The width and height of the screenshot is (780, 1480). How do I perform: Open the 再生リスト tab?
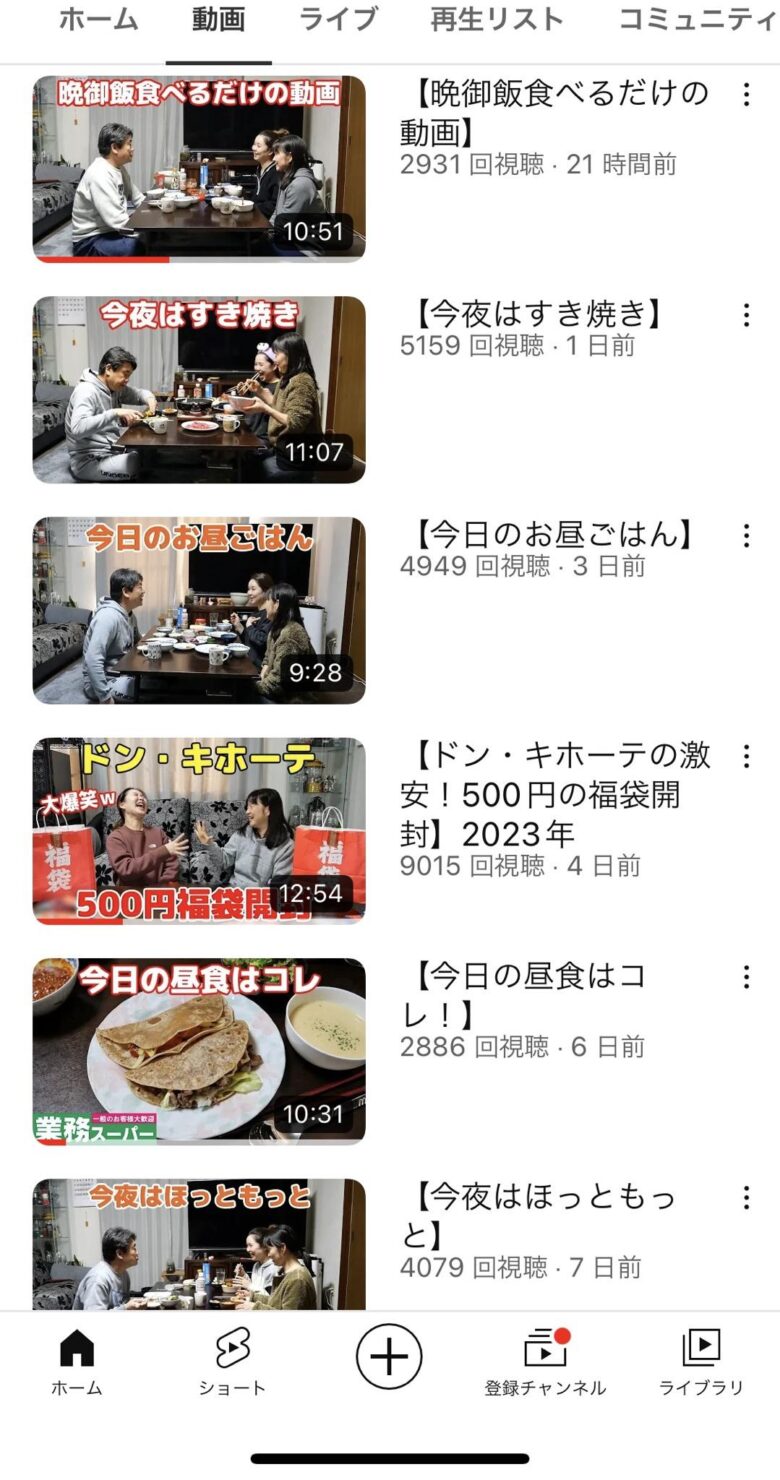(x=497, y=20)
